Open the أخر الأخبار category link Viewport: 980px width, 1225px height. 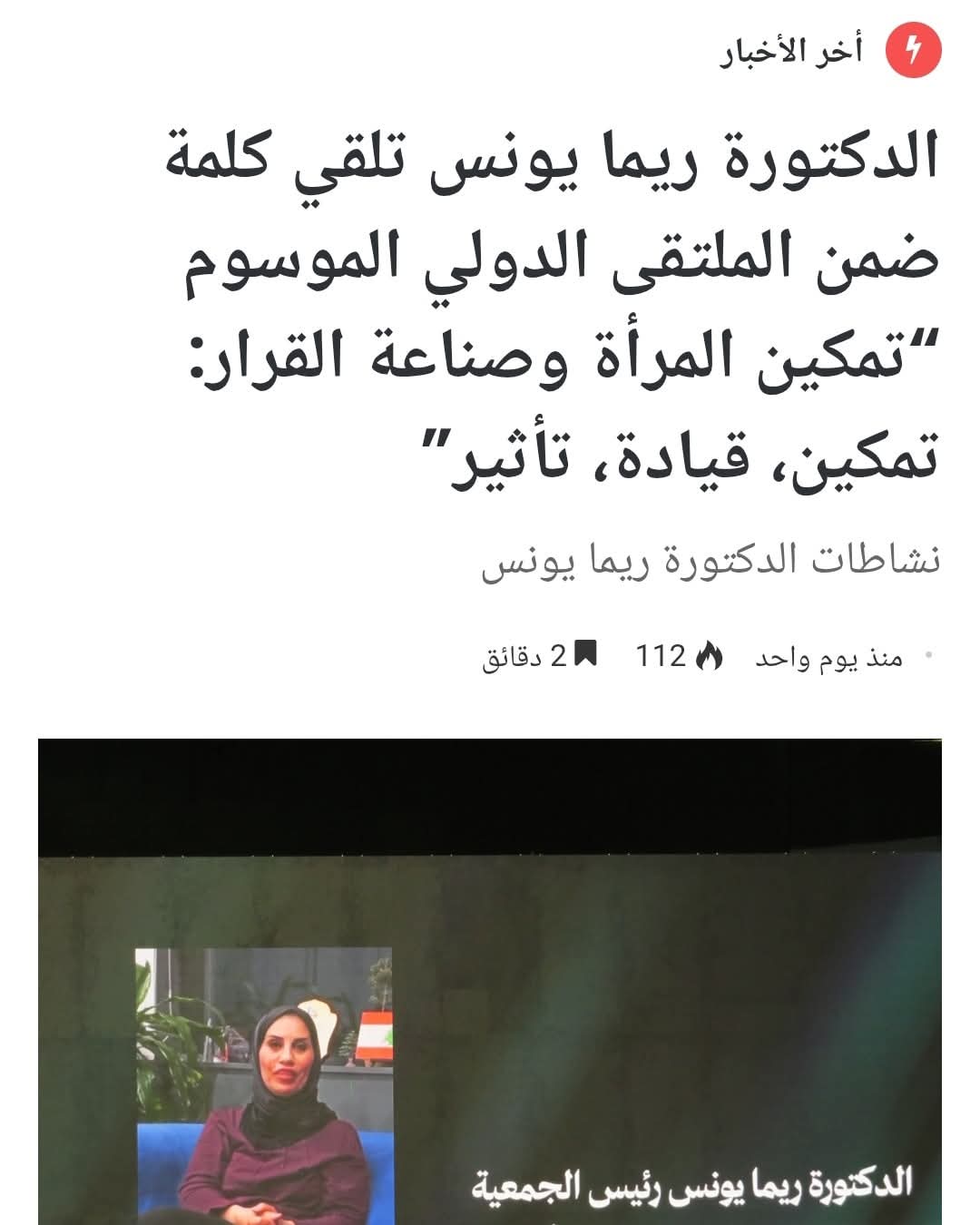coord(791,52)
